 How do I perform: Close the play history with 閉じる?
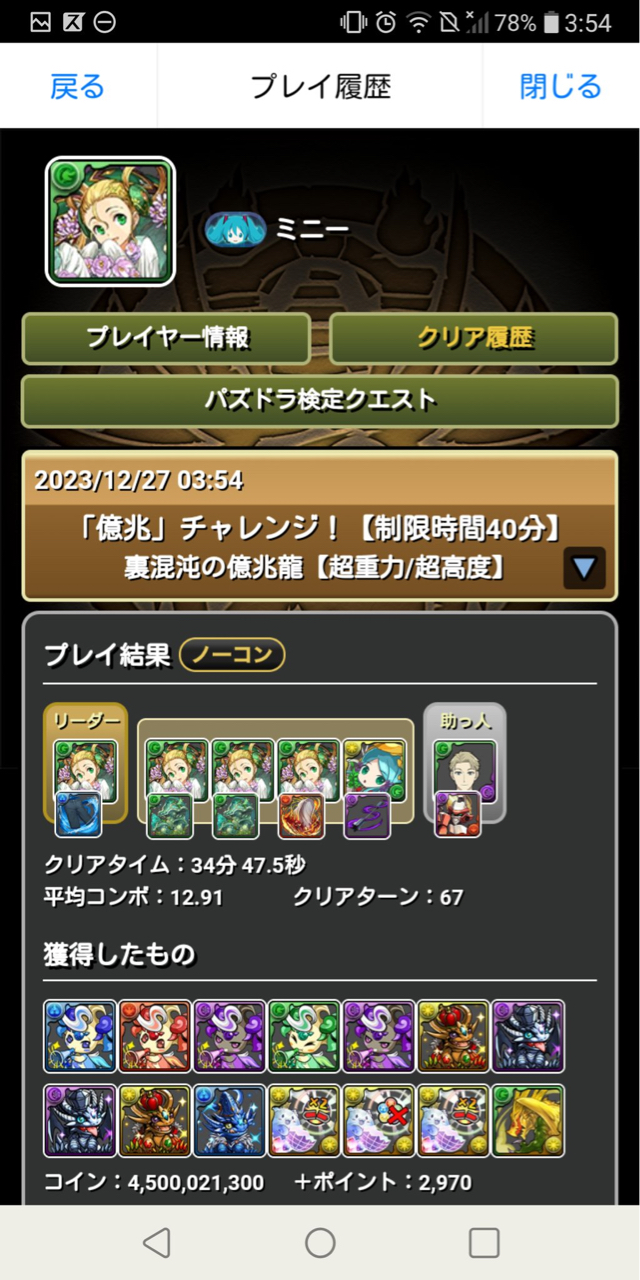[x=560, y=86]
